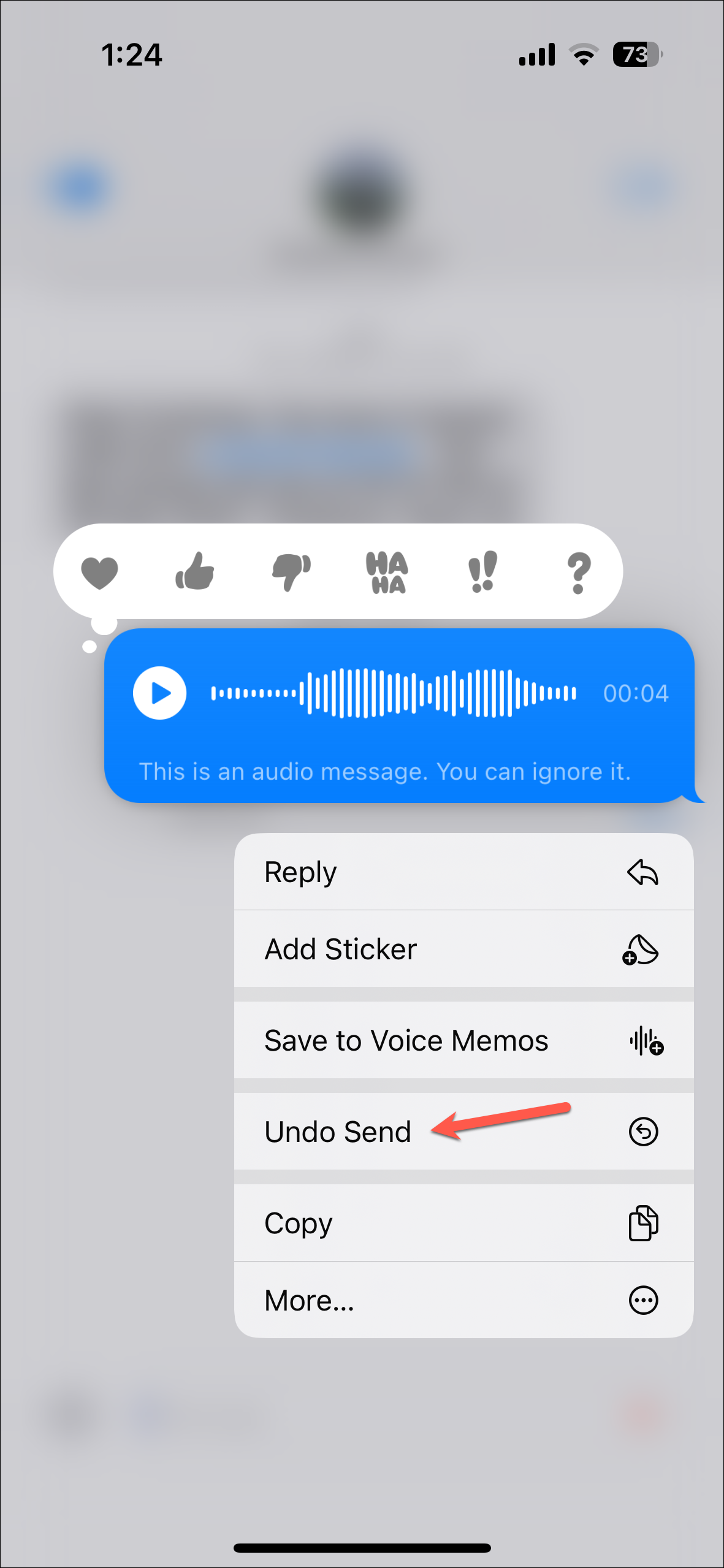This screenshot has height=1568, width=724.
Task: Add the HA HA reaction
Action: [x=387, y=573]
